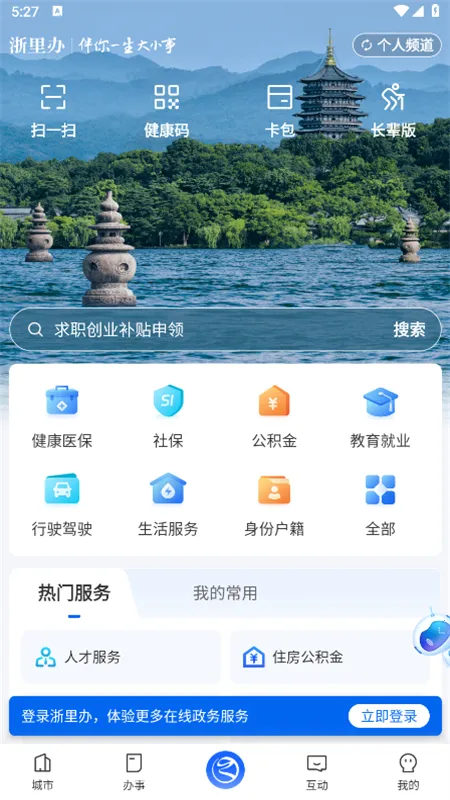The width and height of the screenshot is (450, 800).
Task: Open 住房公积金 card
Action: [x=330, y=657]
